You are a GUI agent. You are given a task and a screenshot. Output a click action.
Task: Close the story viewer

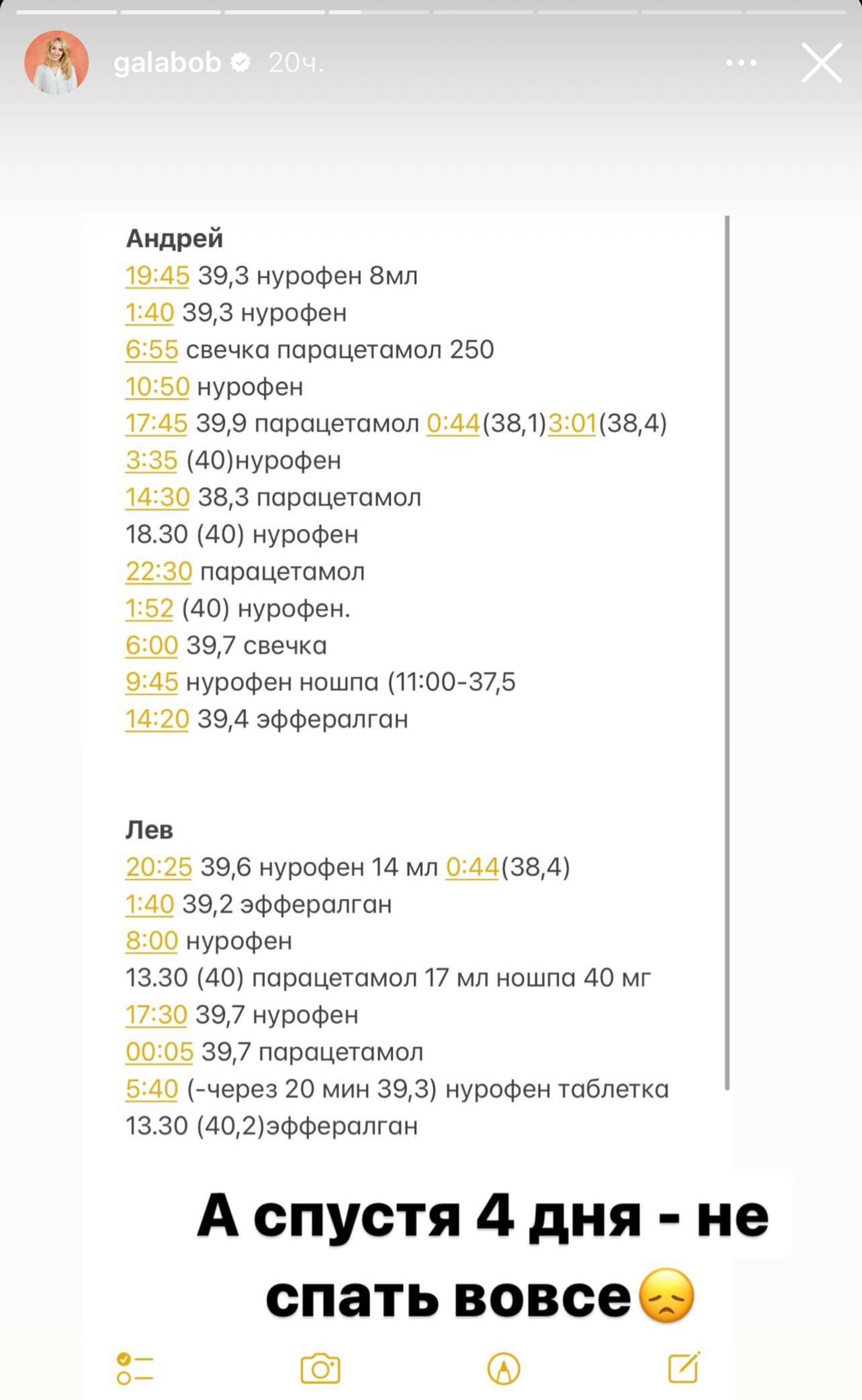[821, 63]
